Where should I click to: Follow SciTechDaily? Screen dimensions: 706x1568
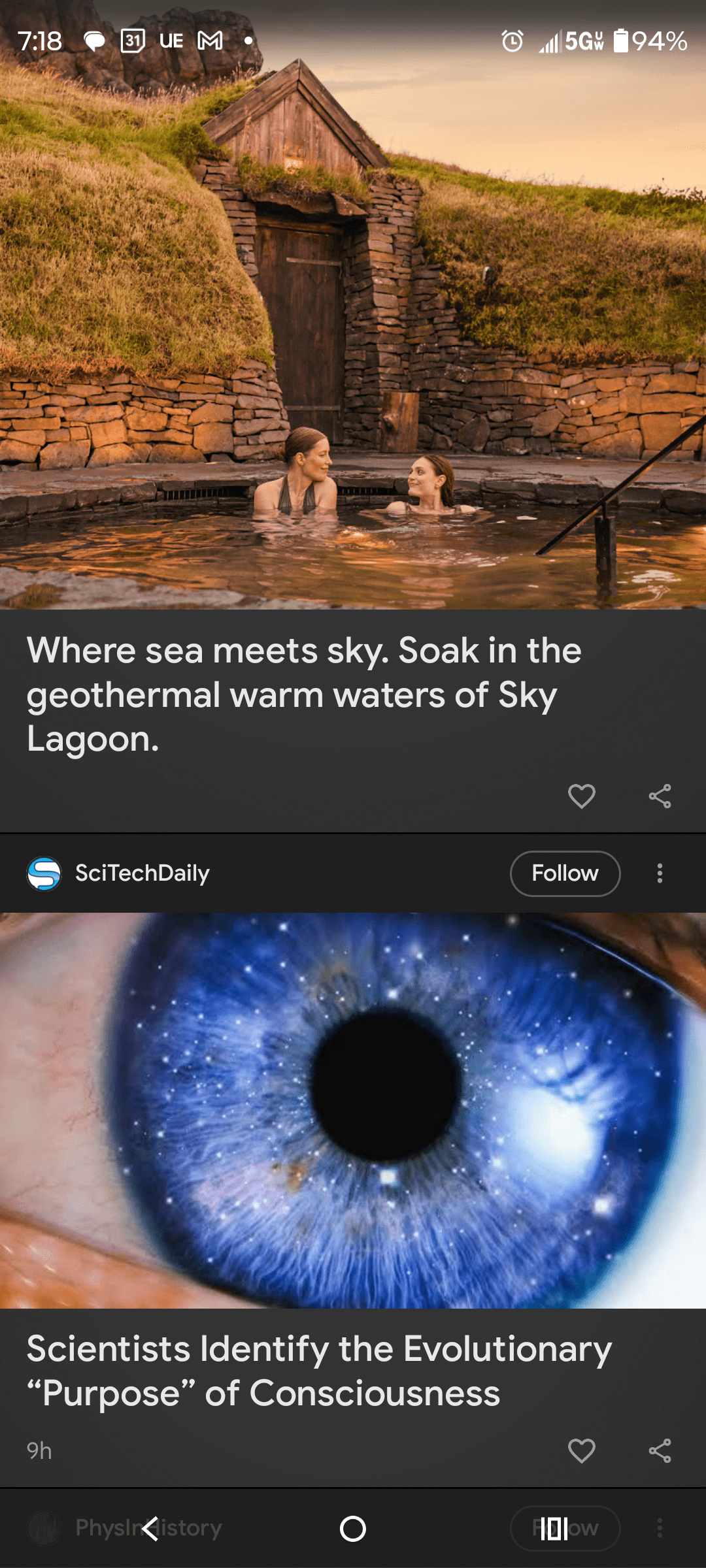coord(565,874)
